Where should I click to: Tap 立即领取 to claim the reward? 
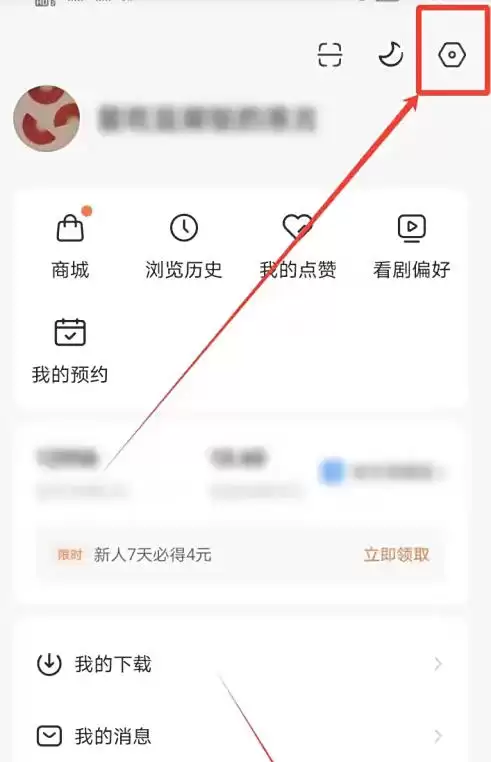[397, 554]
